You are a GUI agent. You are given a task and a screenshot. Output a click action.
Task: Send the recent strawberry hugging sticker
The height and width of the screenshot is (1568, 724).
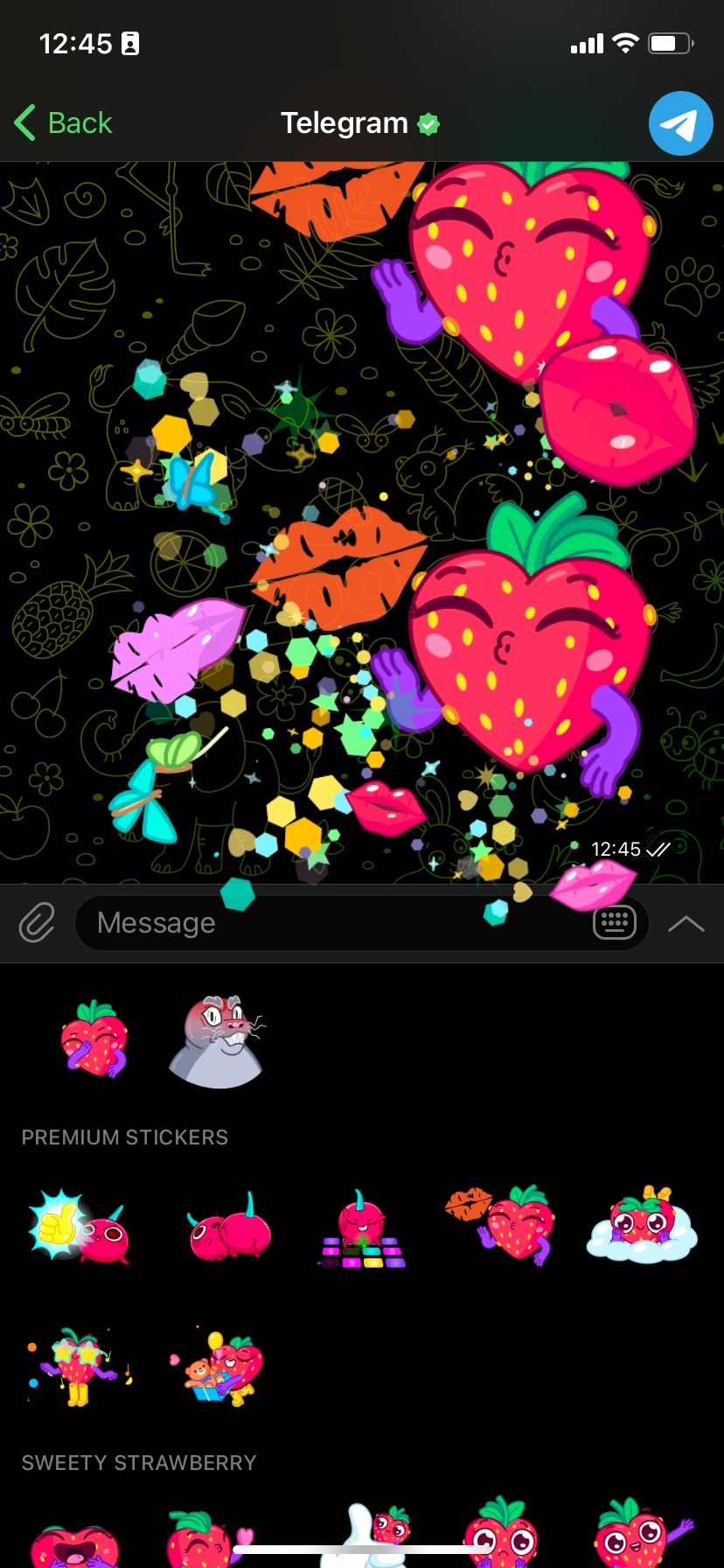(94, 1041)
